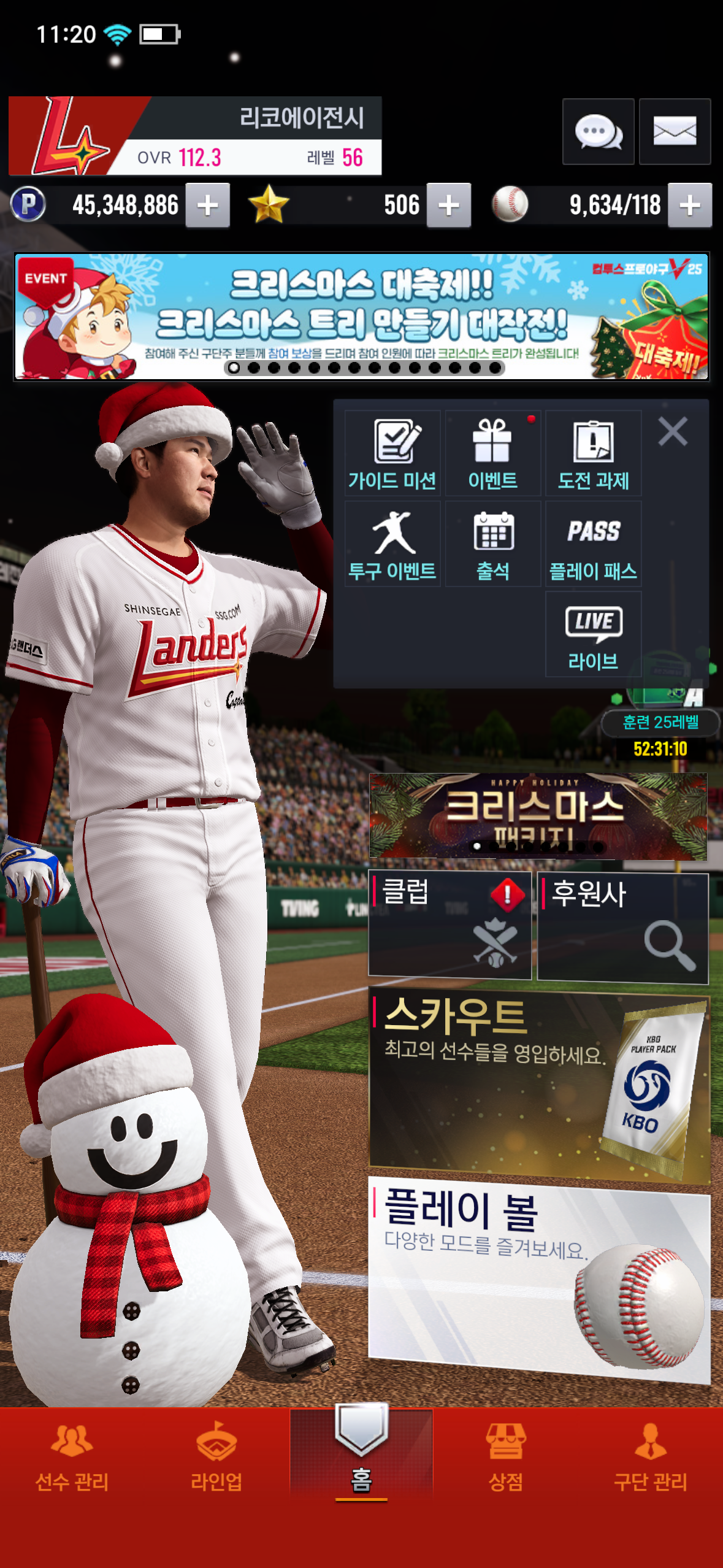This screenshot has height=1568, width=723.
Task: Open the 이벤트 gift menu
Action: pos(492,453)
